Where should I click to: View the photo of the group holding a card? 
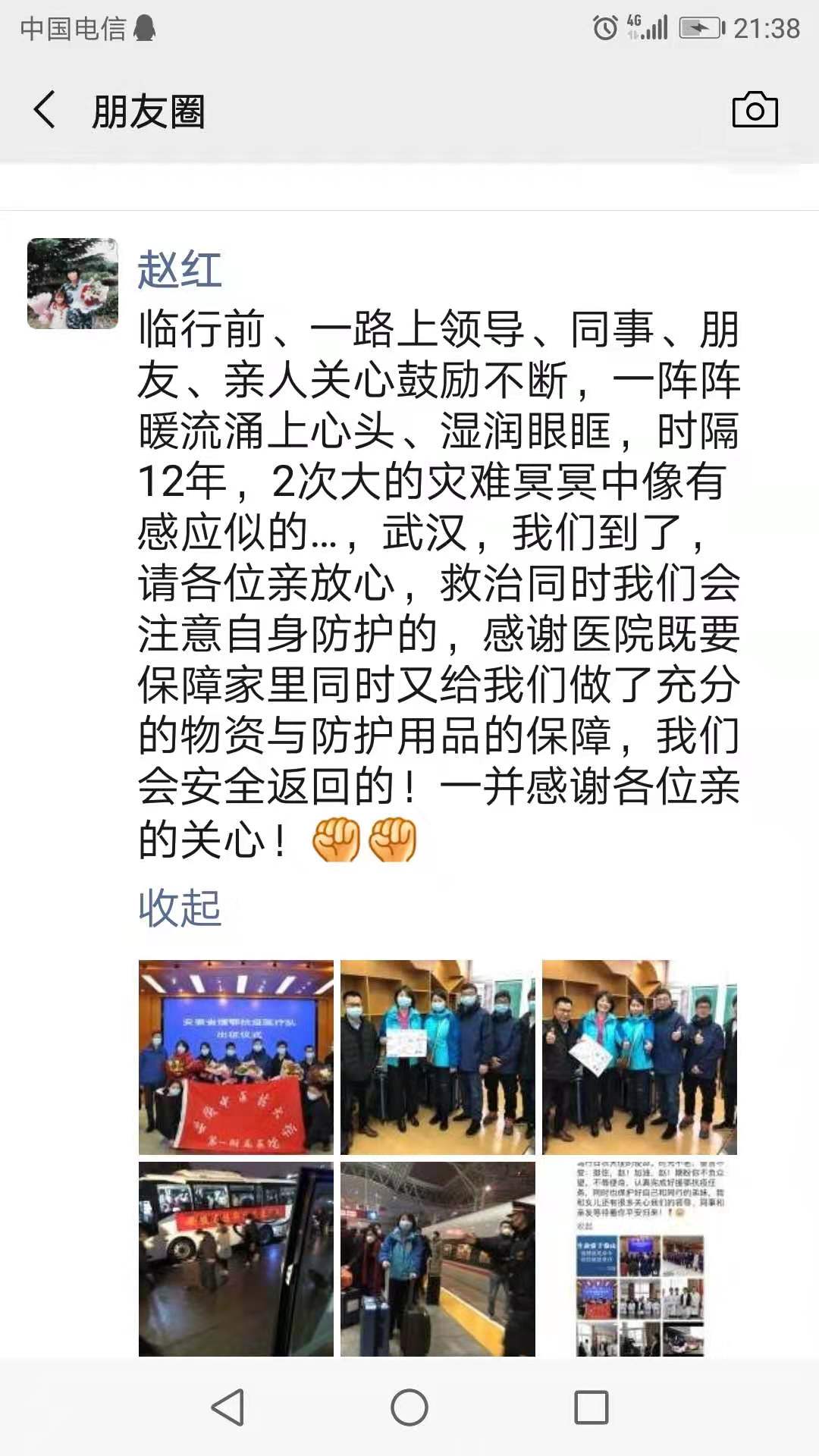click(438, 1057)
